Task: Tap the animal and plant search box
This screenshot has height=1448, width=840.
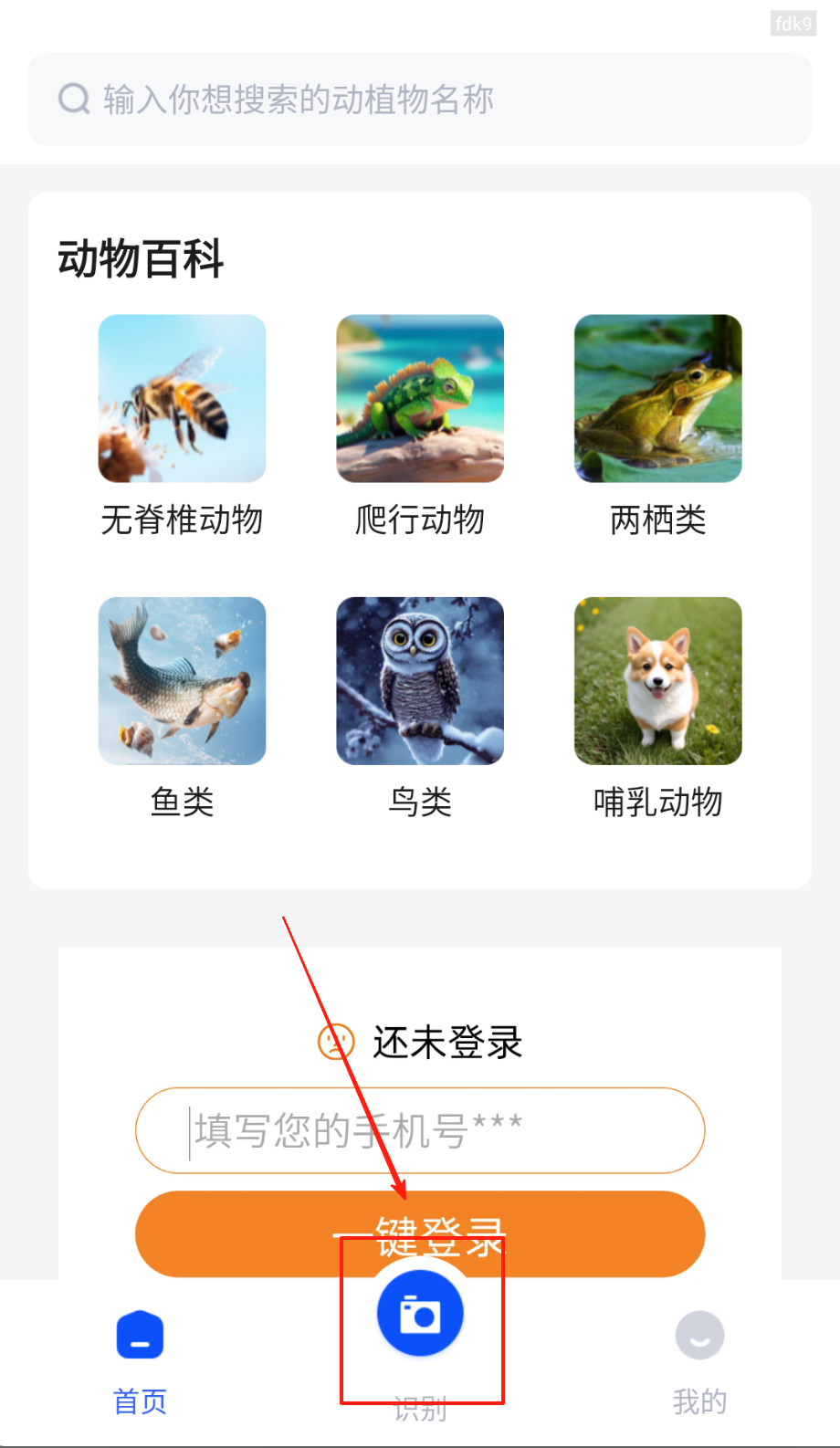Action: coord(420,99)
